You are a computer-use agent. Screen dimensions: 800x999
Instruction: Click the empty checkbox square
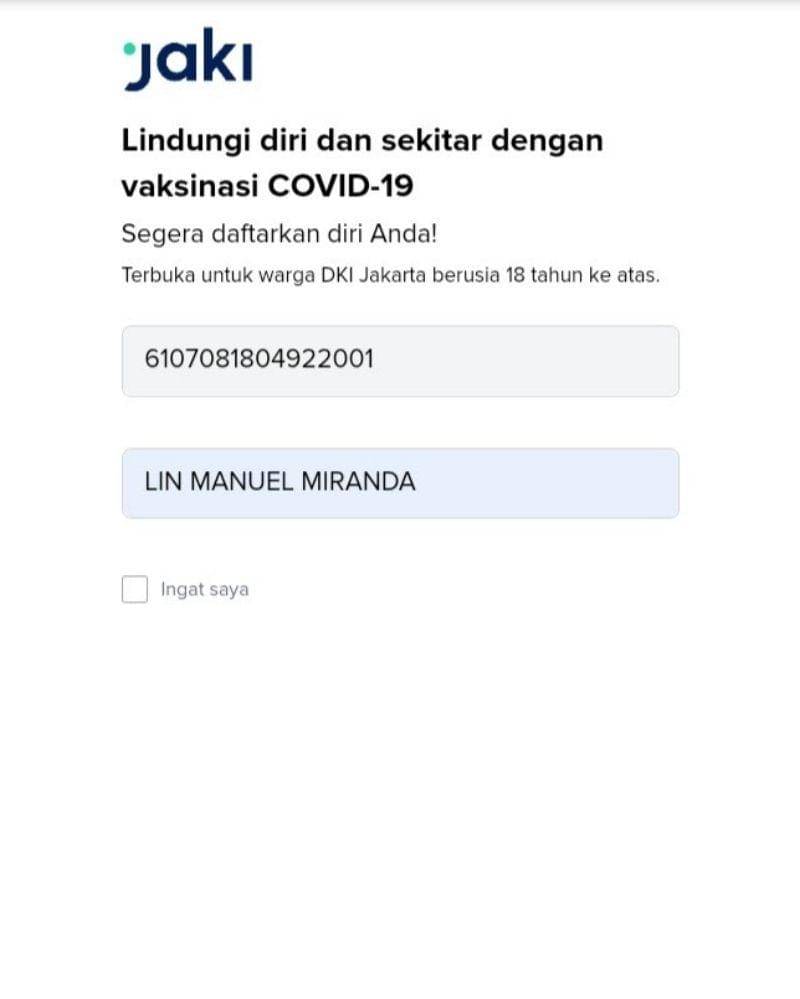(135, 589)
